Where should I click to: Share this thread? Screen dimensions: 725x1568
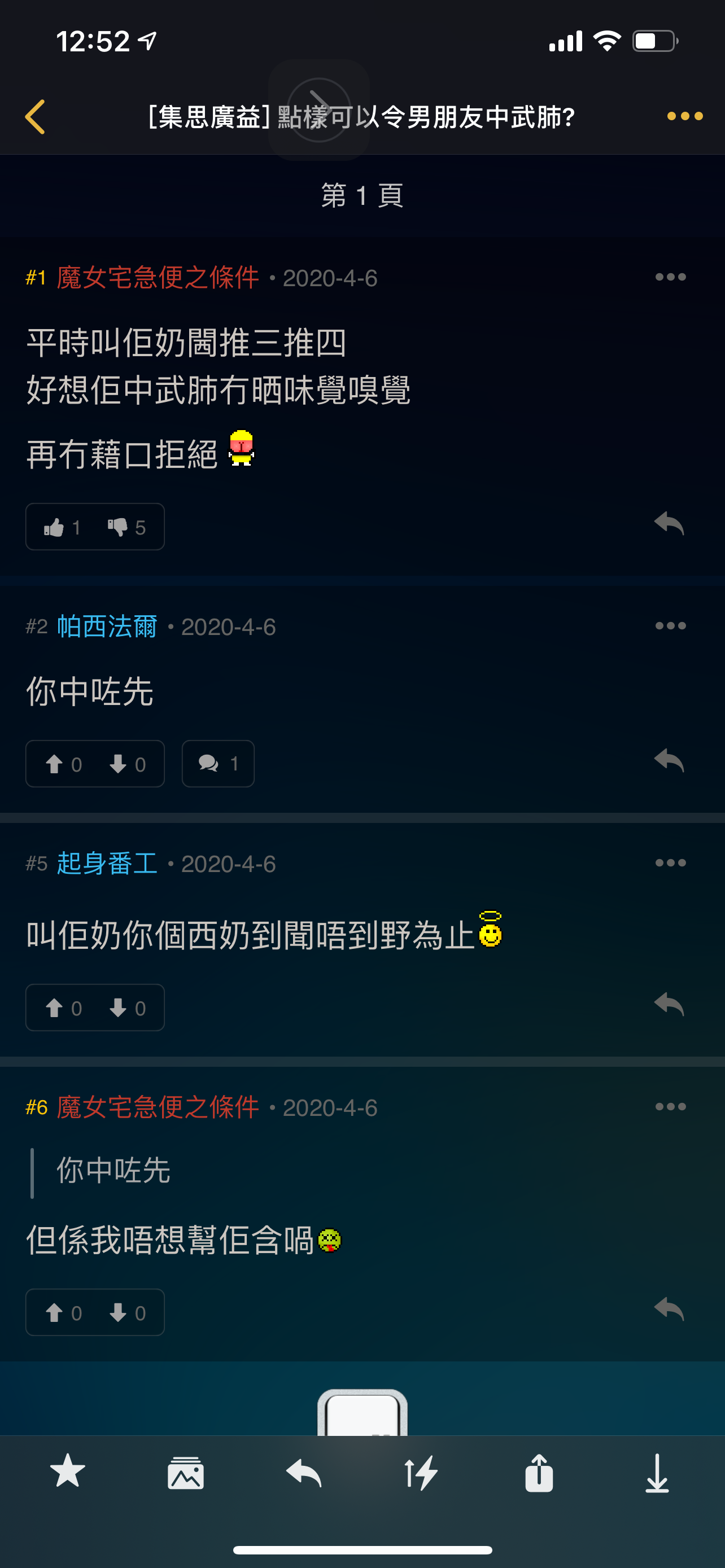click(539, 1473)
